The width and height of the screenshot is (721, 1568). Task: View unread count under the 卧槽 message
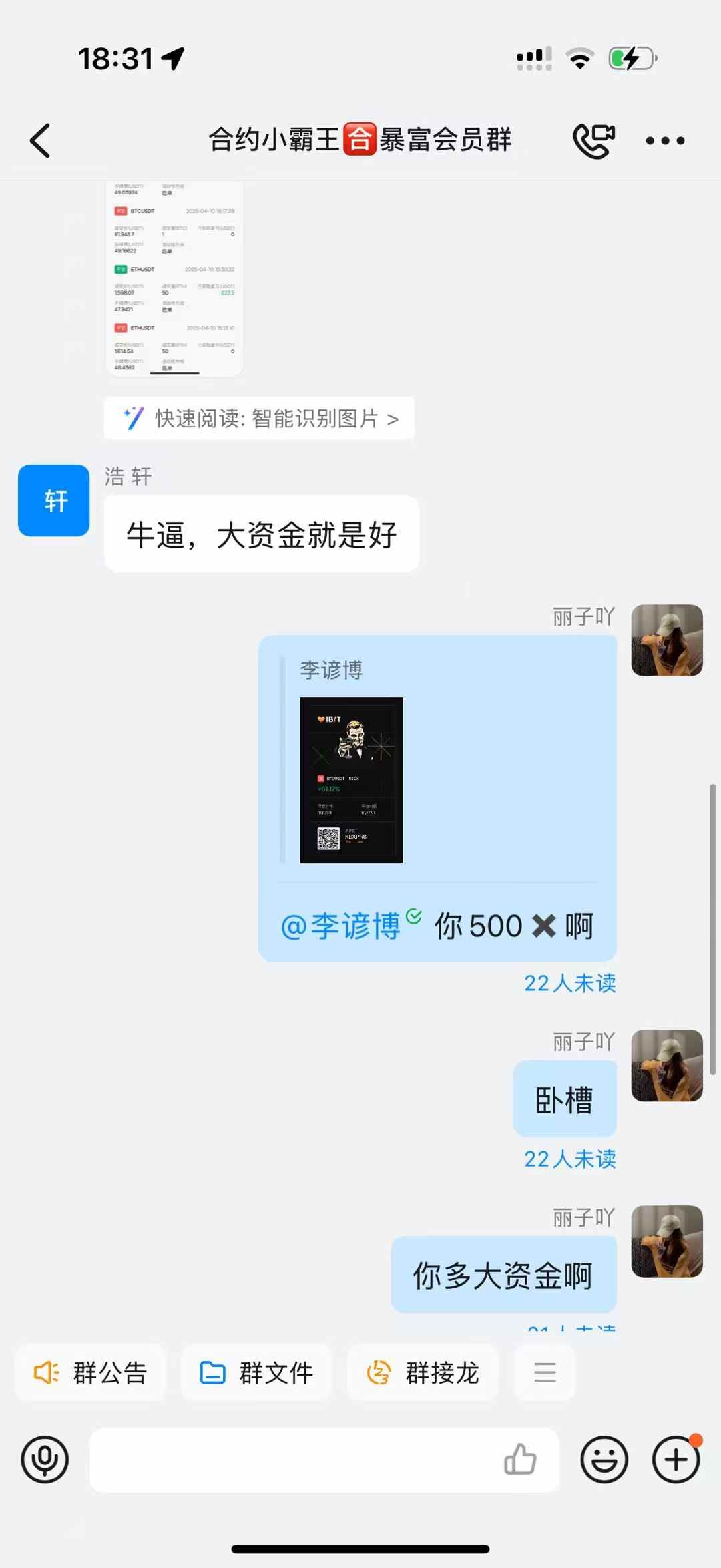569,1159
